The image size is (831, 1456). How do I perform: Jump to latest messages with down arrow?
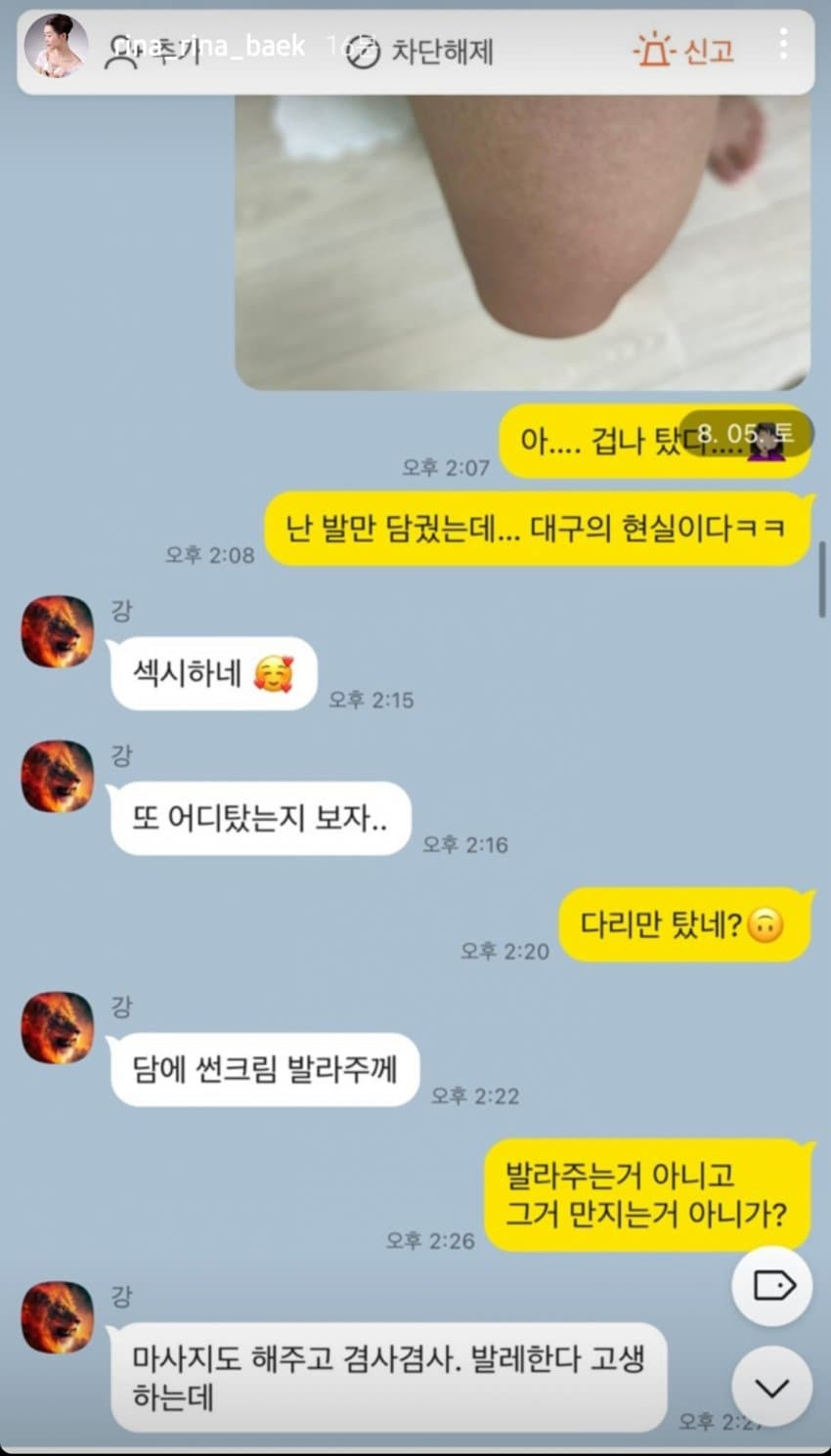(772, 1387)
